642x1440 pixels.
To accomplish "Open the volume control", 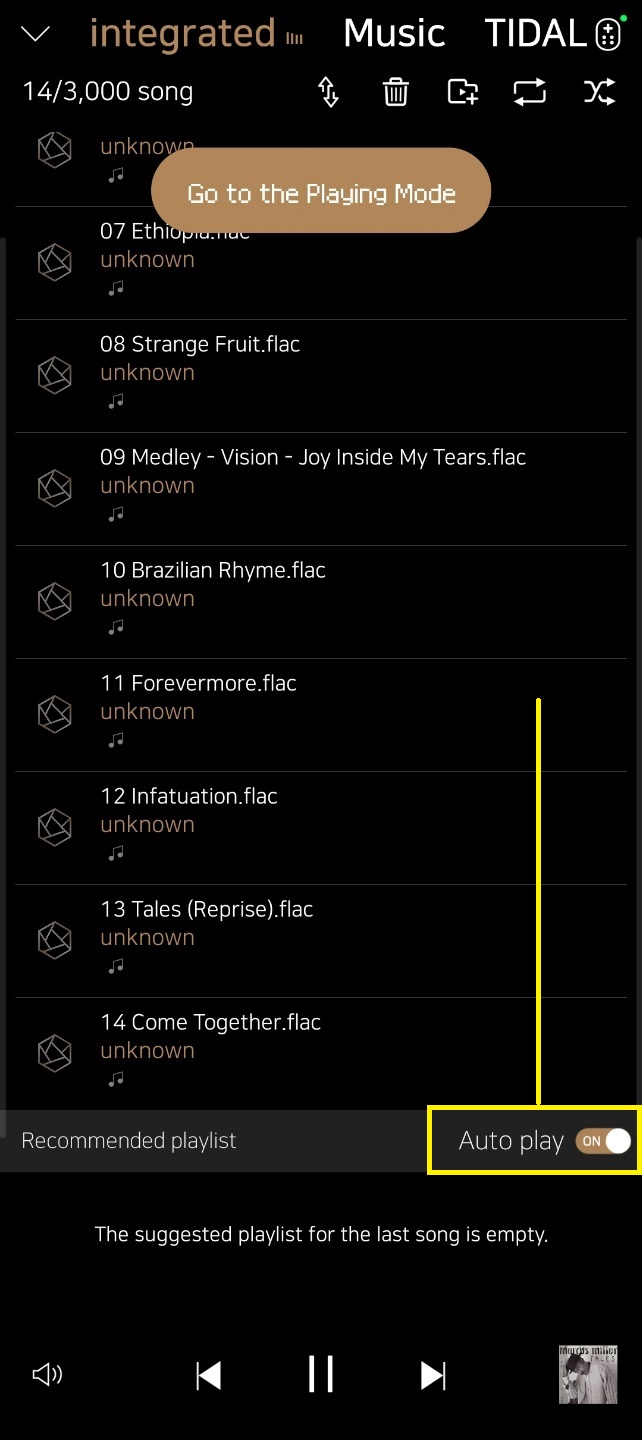I will pos(47,1375).
